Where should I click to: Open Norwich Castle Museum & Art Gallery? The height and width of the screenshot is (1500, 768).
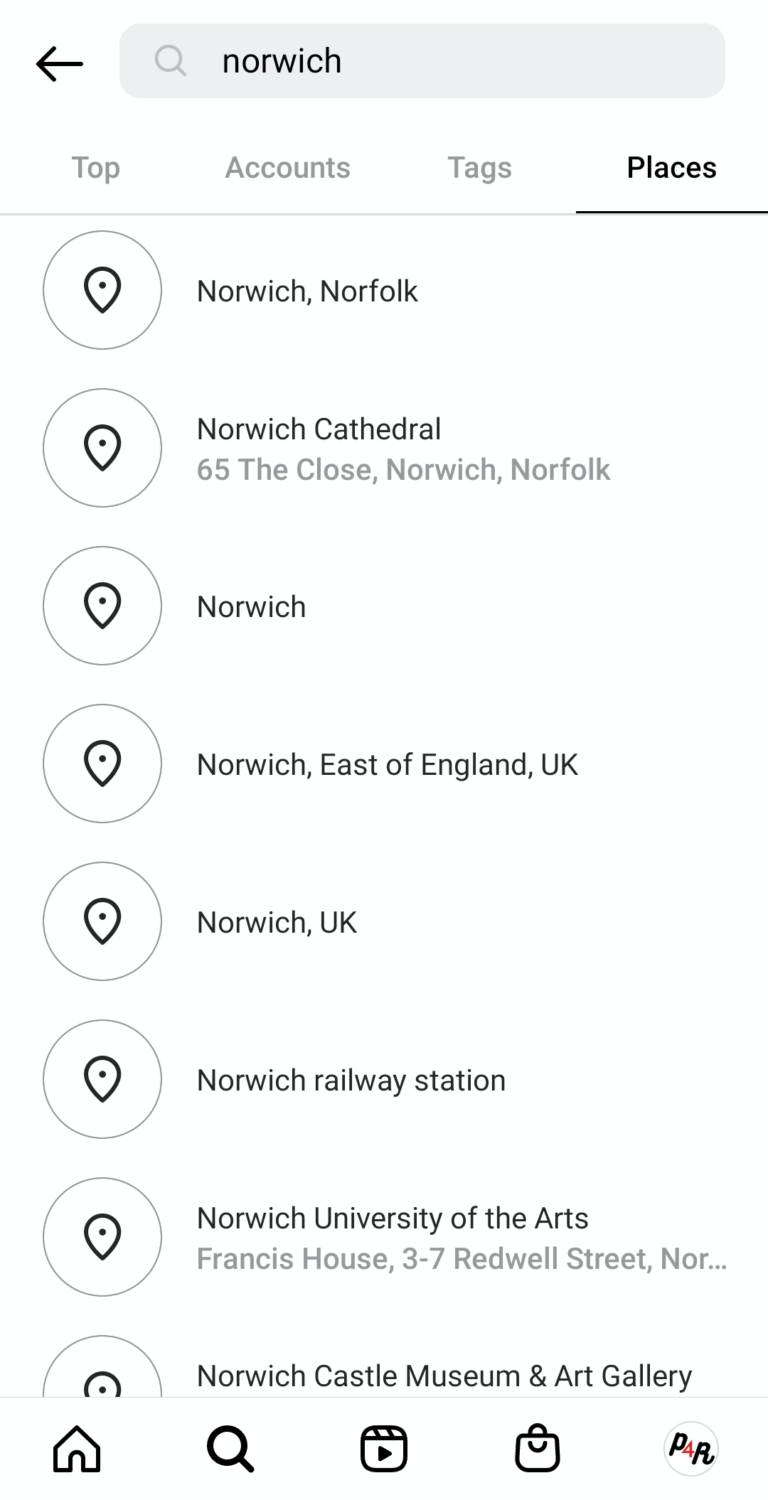(x=444, y=1376)
